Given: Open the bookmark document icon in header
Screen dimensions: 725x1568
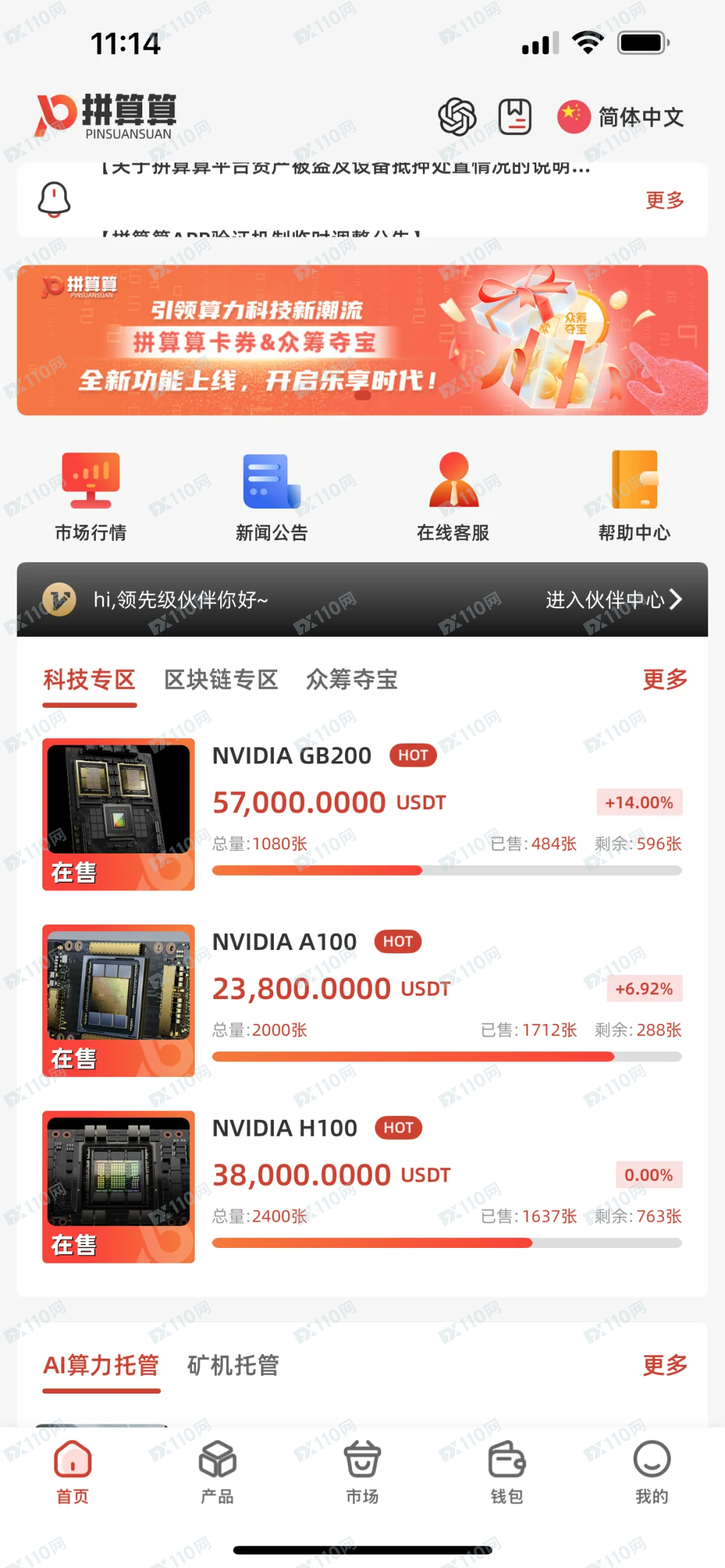Looking at the screenshot, I should tap(515, 117).
